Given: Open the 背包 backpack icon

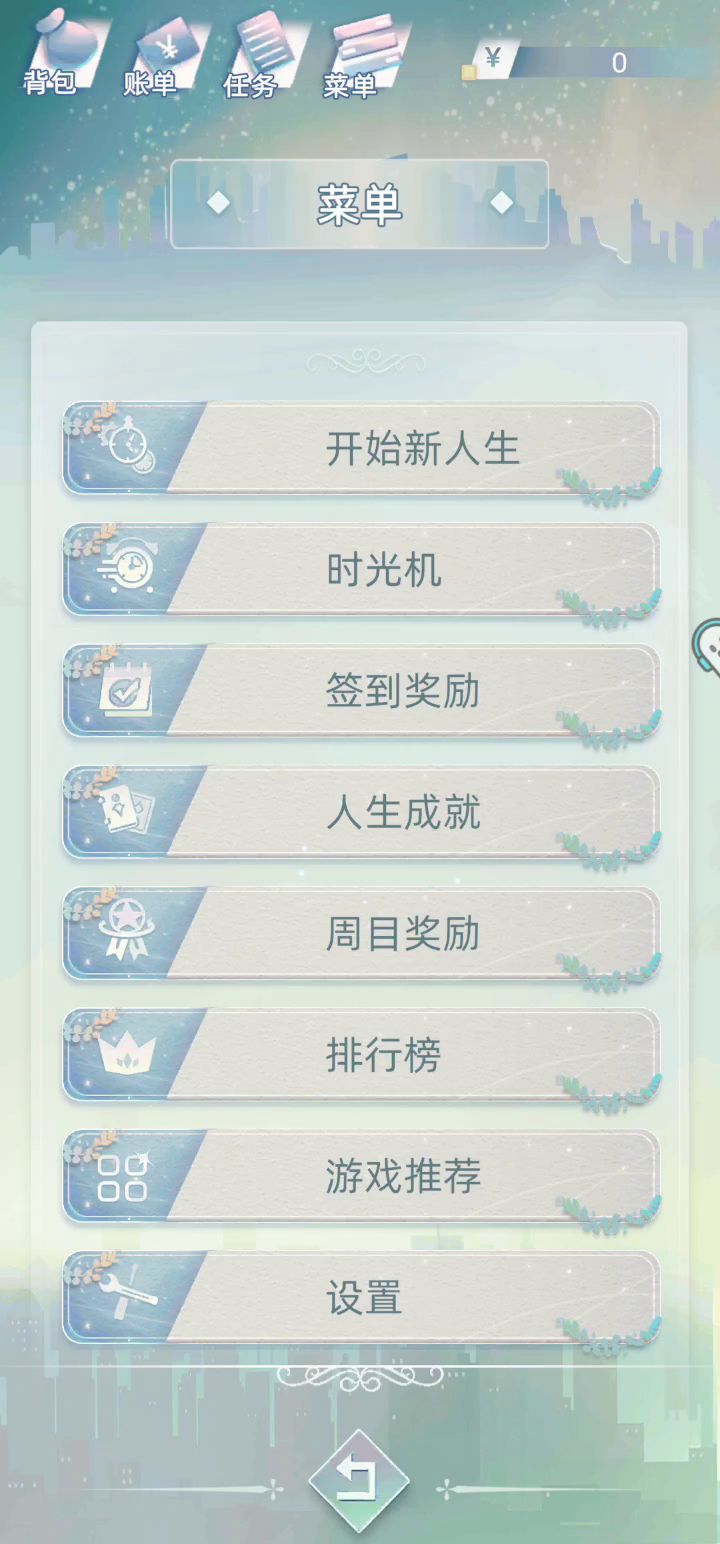Looking at the screenshot, I should point(53,53).
